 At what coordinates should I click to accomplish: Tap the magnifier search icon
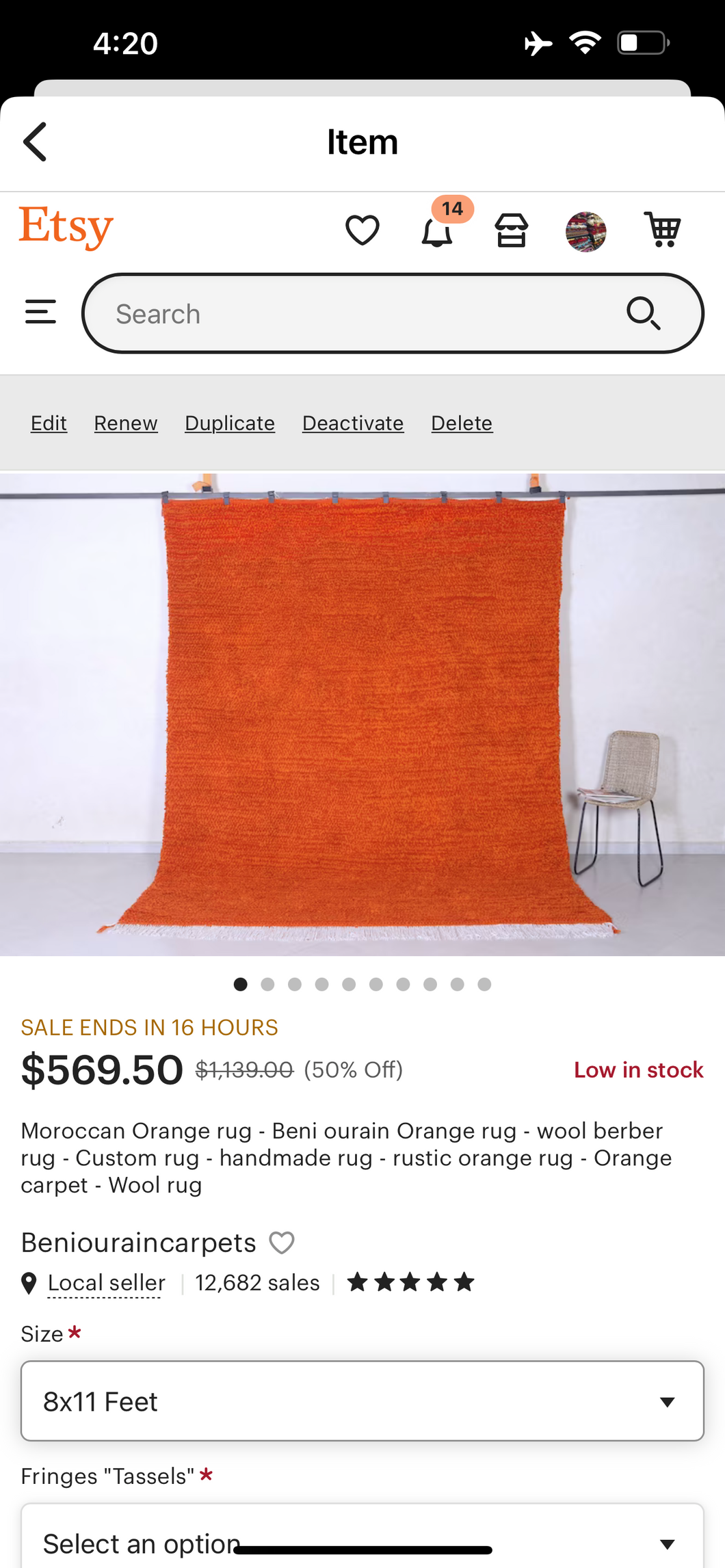pos(643,314)
